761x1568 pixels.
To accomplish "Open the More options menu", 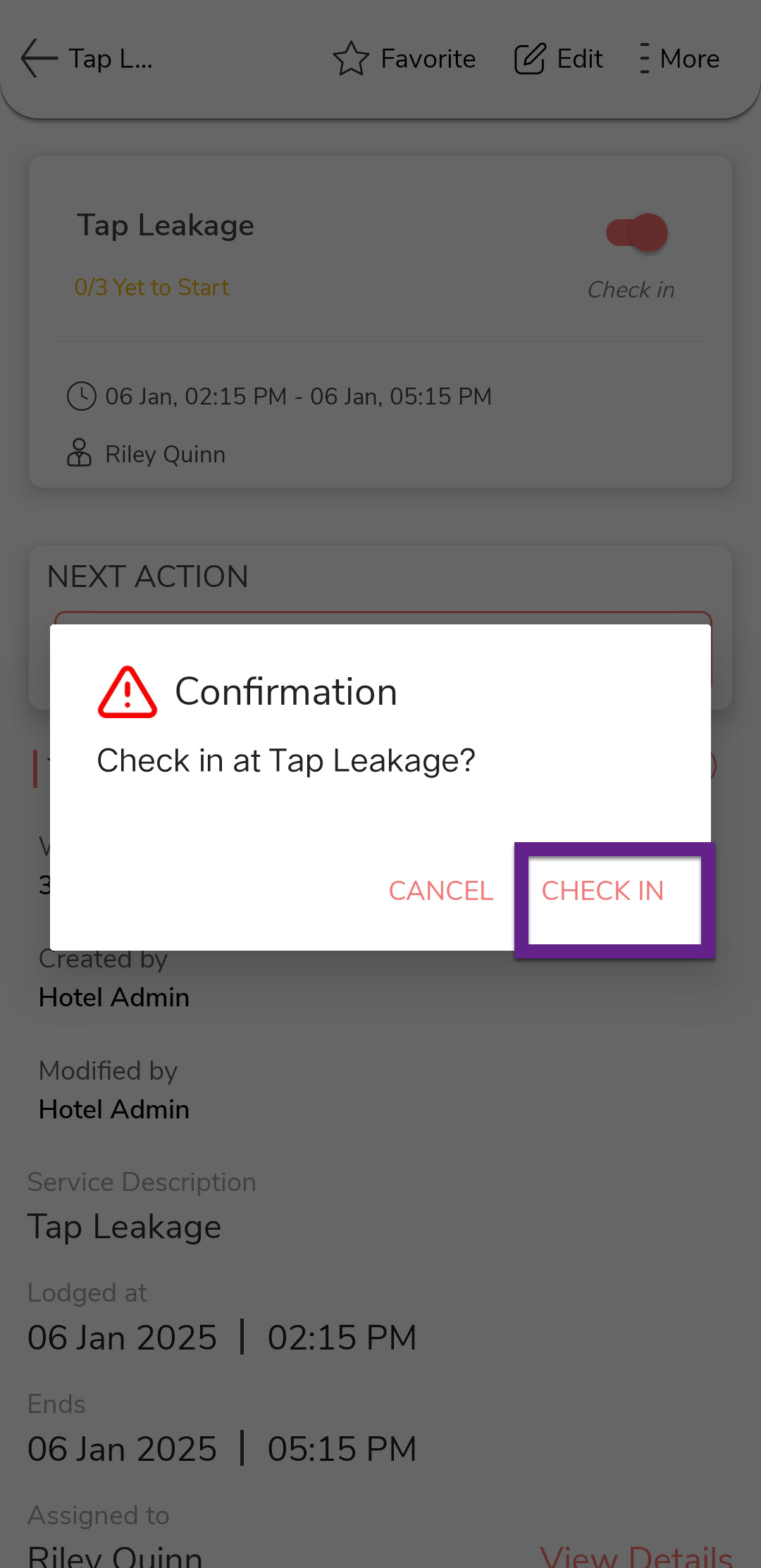I will [x=679, y=58].
